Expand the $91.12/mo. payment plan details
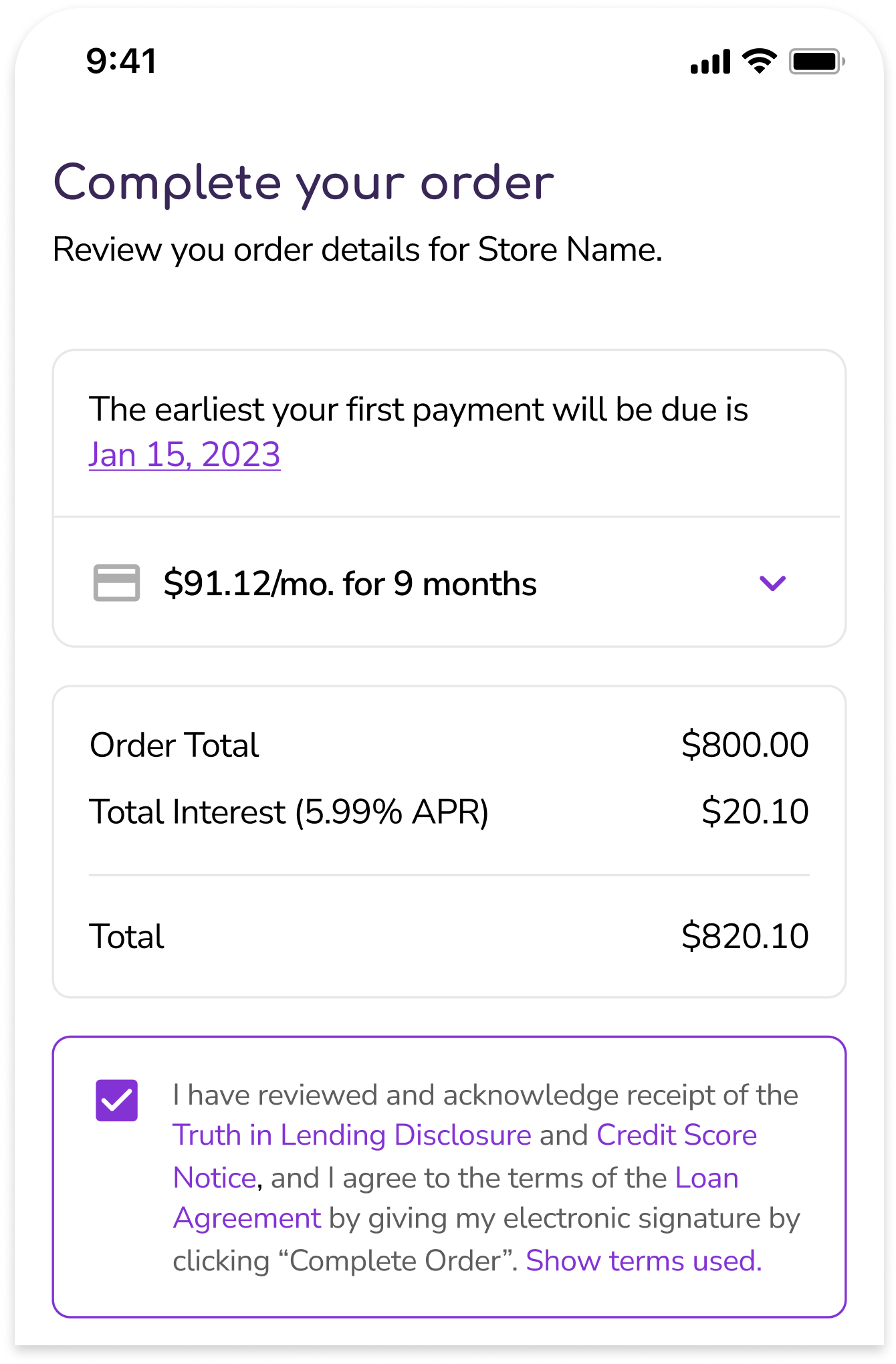The height and width of the screenshot is (1364, 896). [772, 583]
